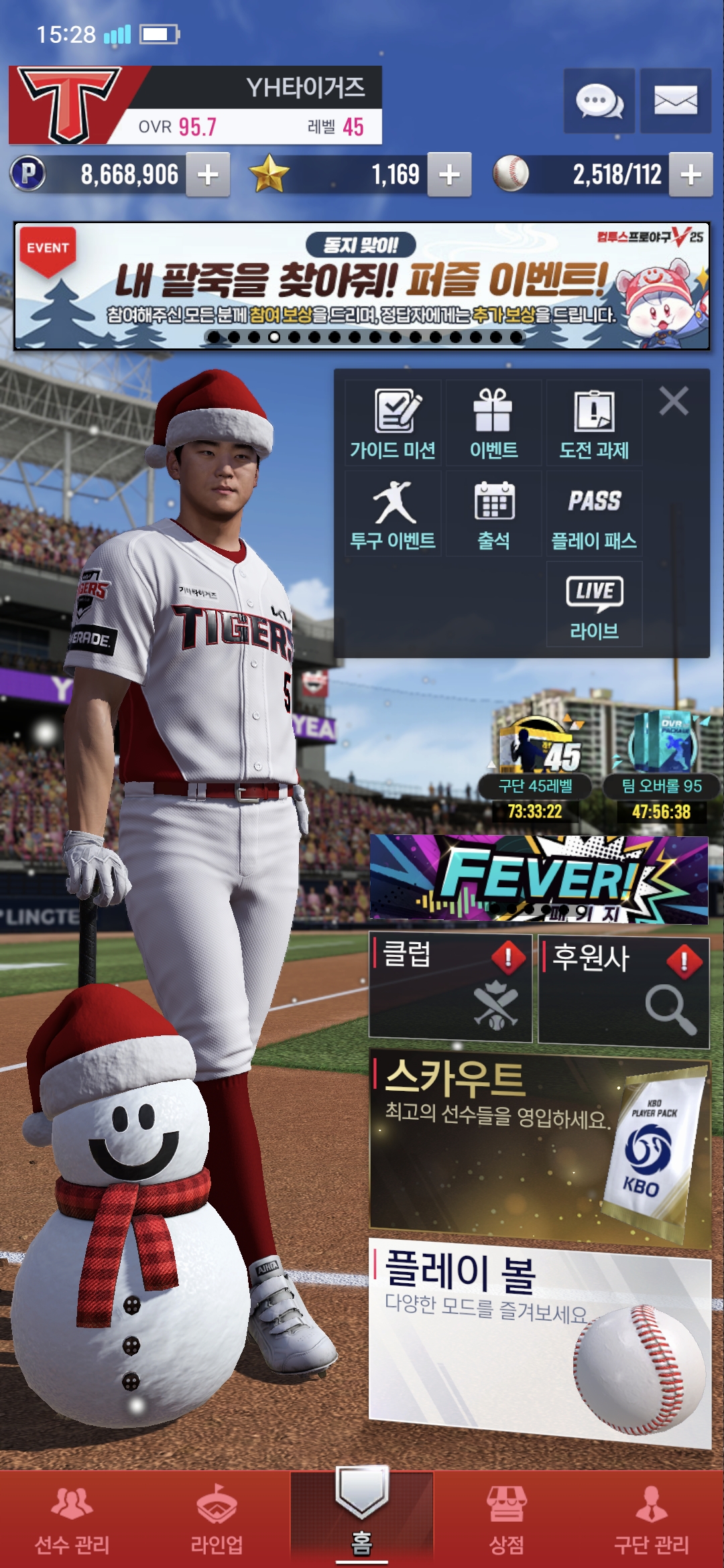This screenshot has width=724, height=1568.
Task: Open 가이드 미션
Action: (394, 423)
